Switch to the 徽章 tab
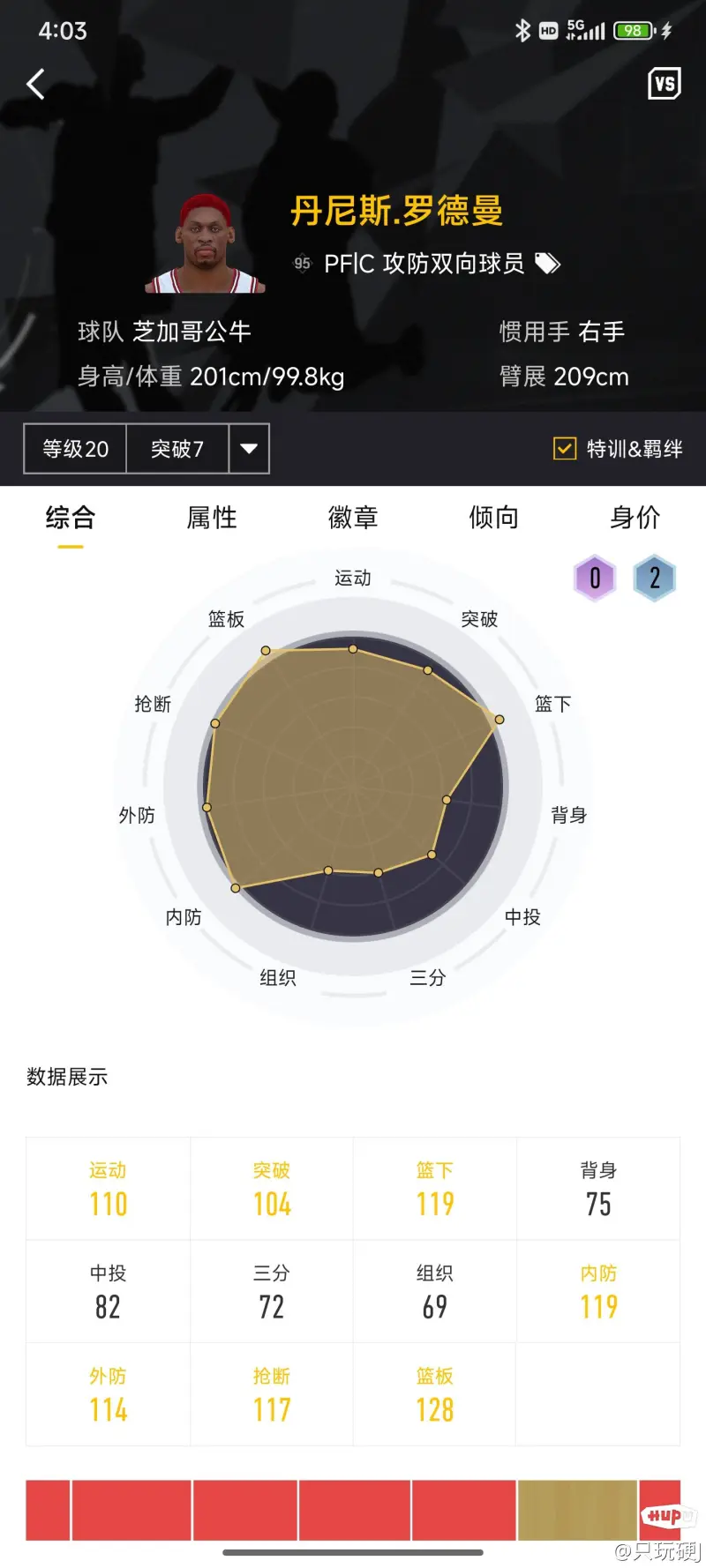The height and width of the screenshot is (1568, 706). [x=353, y=518]
